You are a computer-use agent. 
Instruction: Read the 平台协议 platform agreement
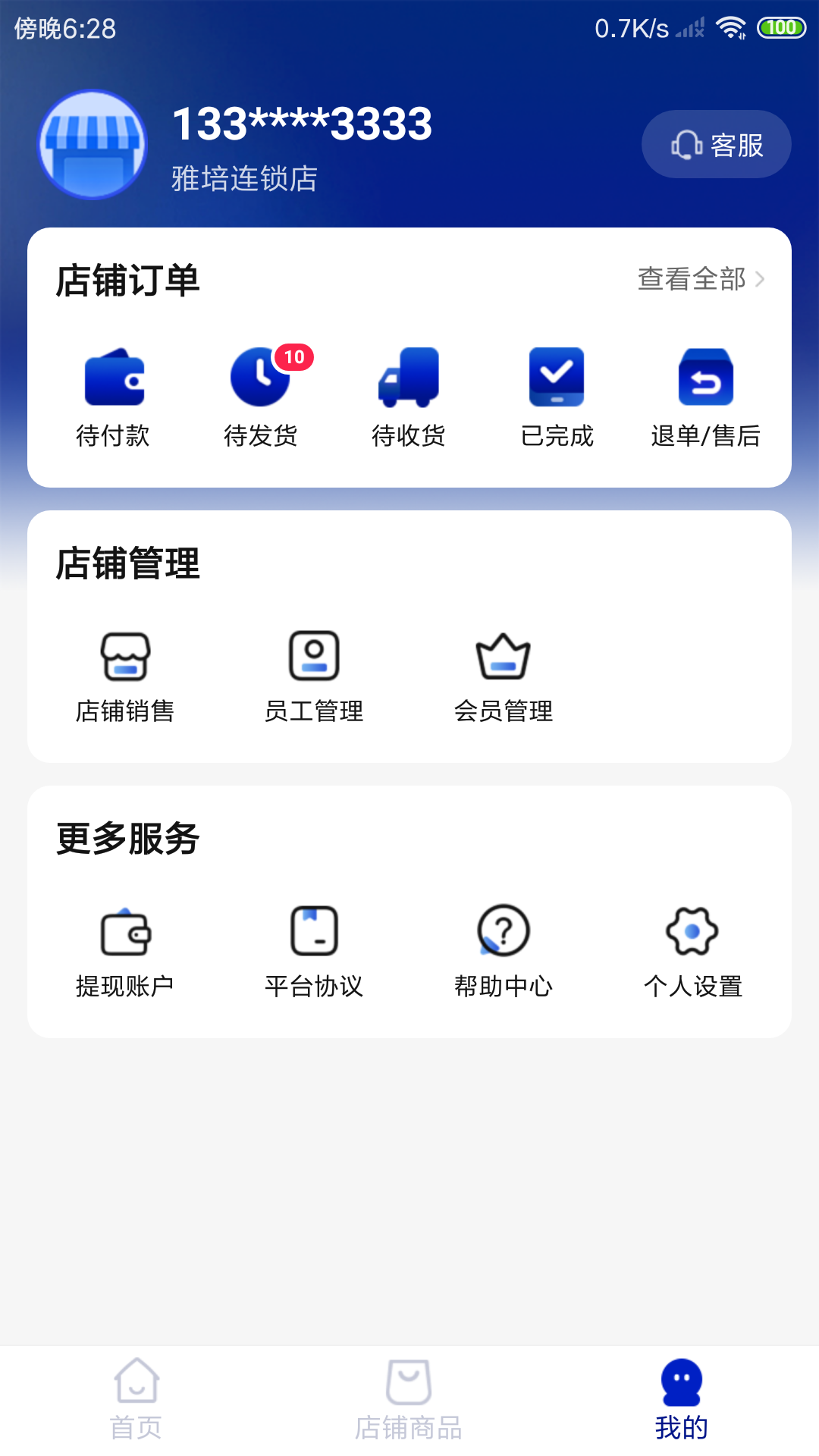pos(314,952)
